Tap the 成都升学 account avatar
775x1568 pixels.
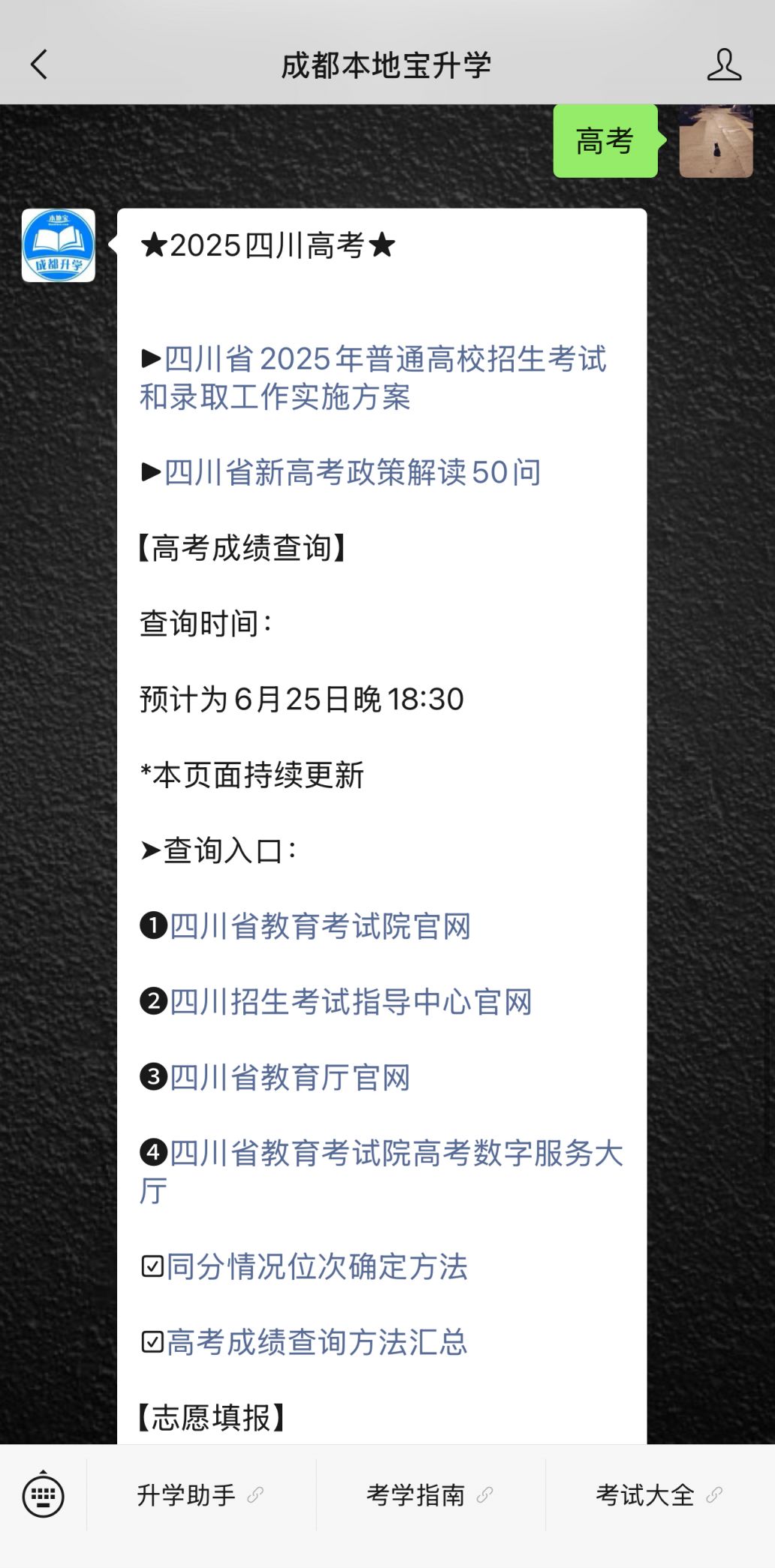59,245
